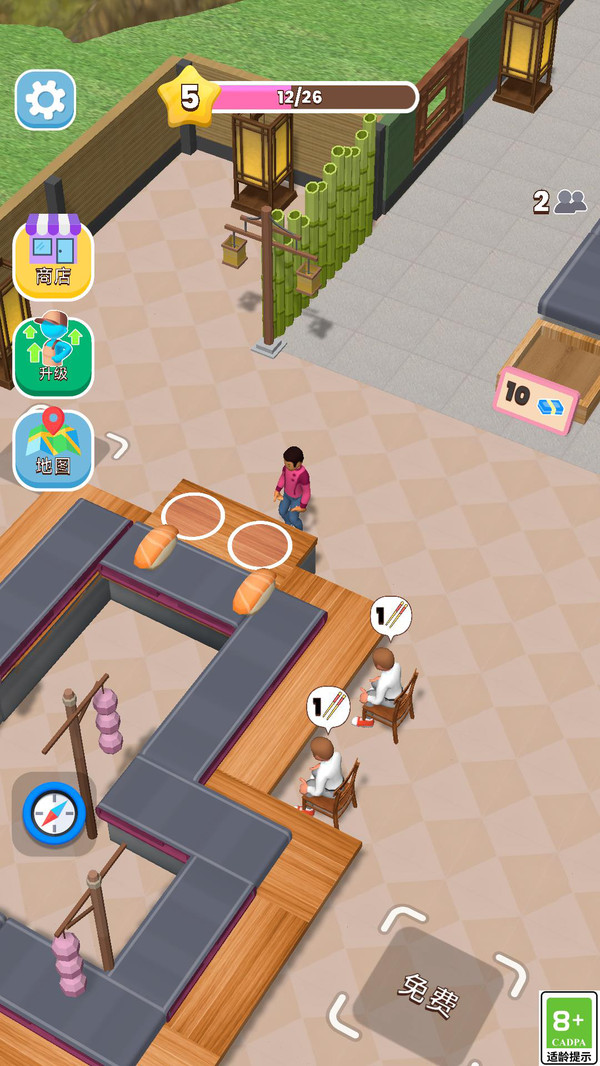Open the 商店 shop button

click(x=53, y=259)
